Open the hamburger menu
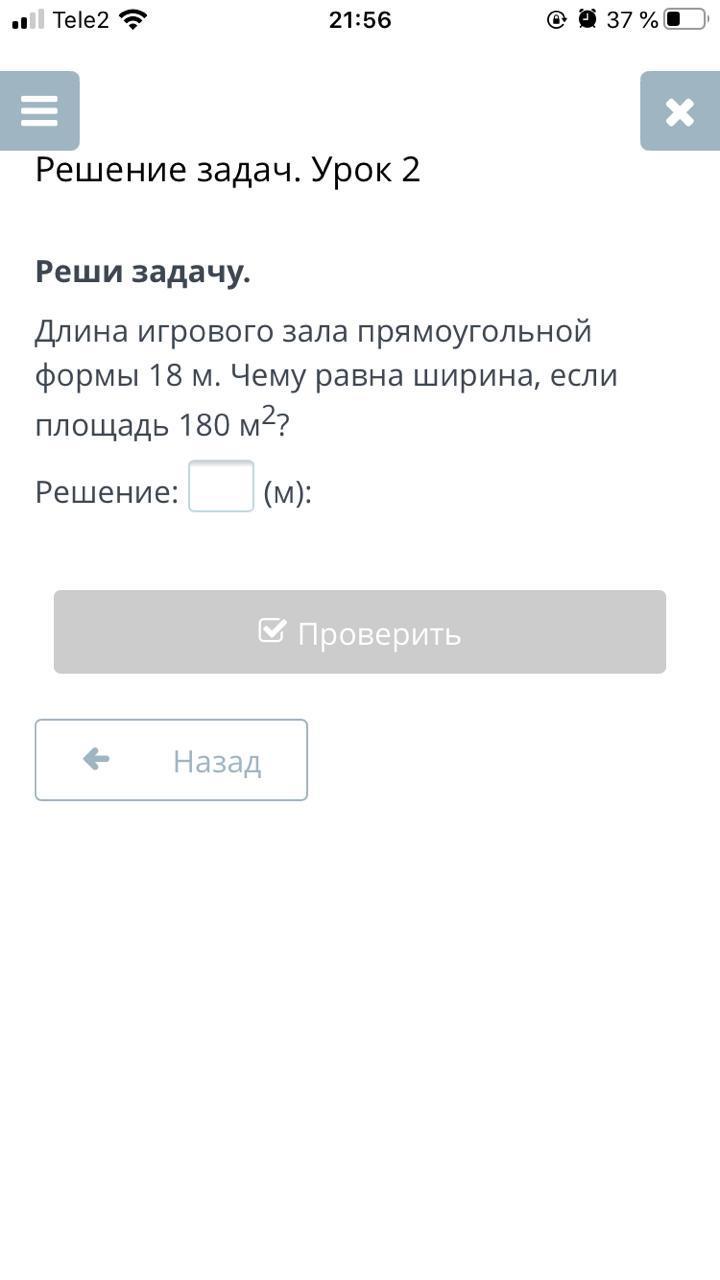This screenshot has height=1280, width=720. click(x=39, y=111)
